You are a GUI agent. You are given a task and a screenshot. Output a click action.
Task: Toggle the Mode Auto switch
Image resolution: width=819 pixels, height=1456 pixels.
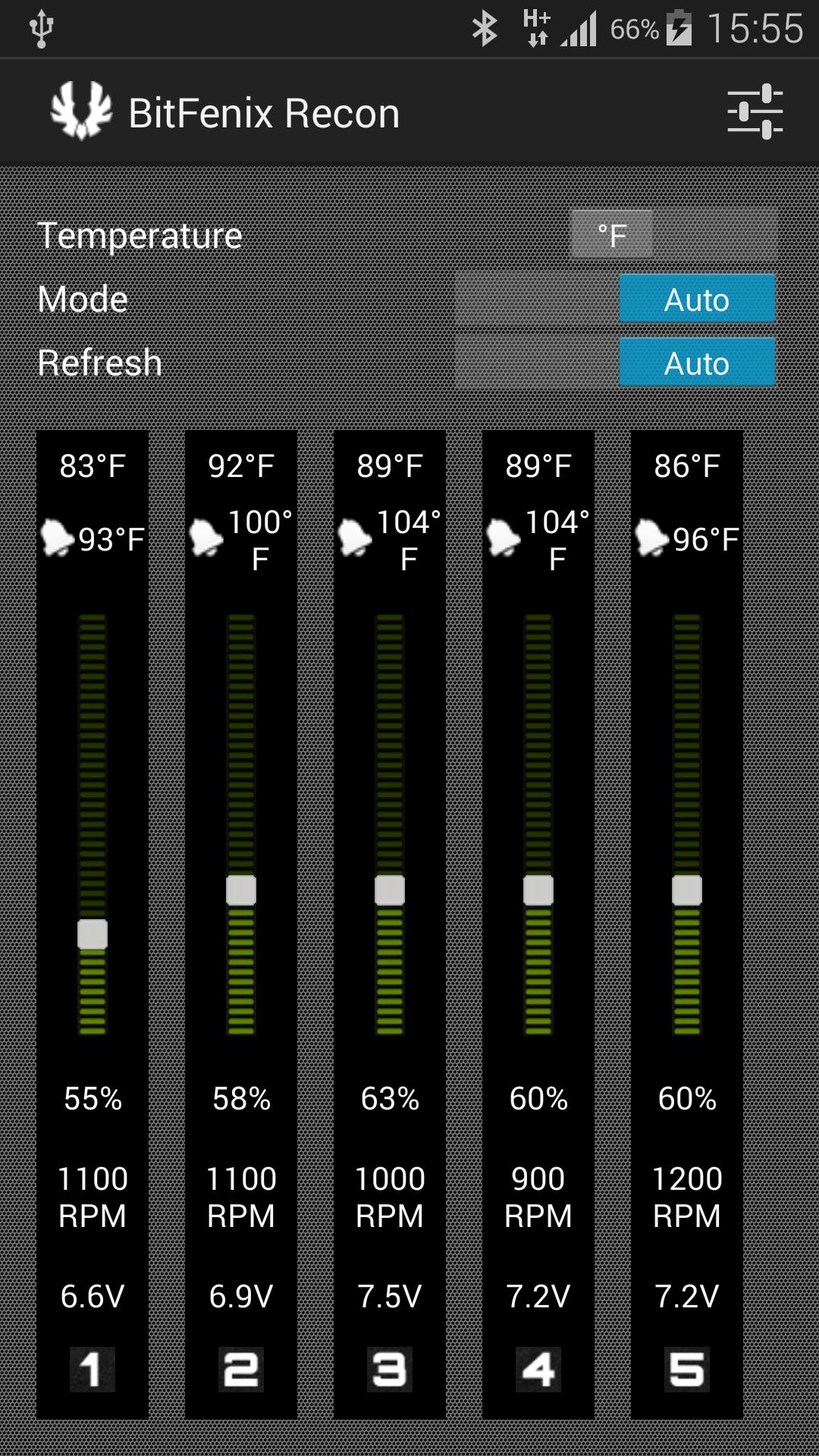coord(616,299)
